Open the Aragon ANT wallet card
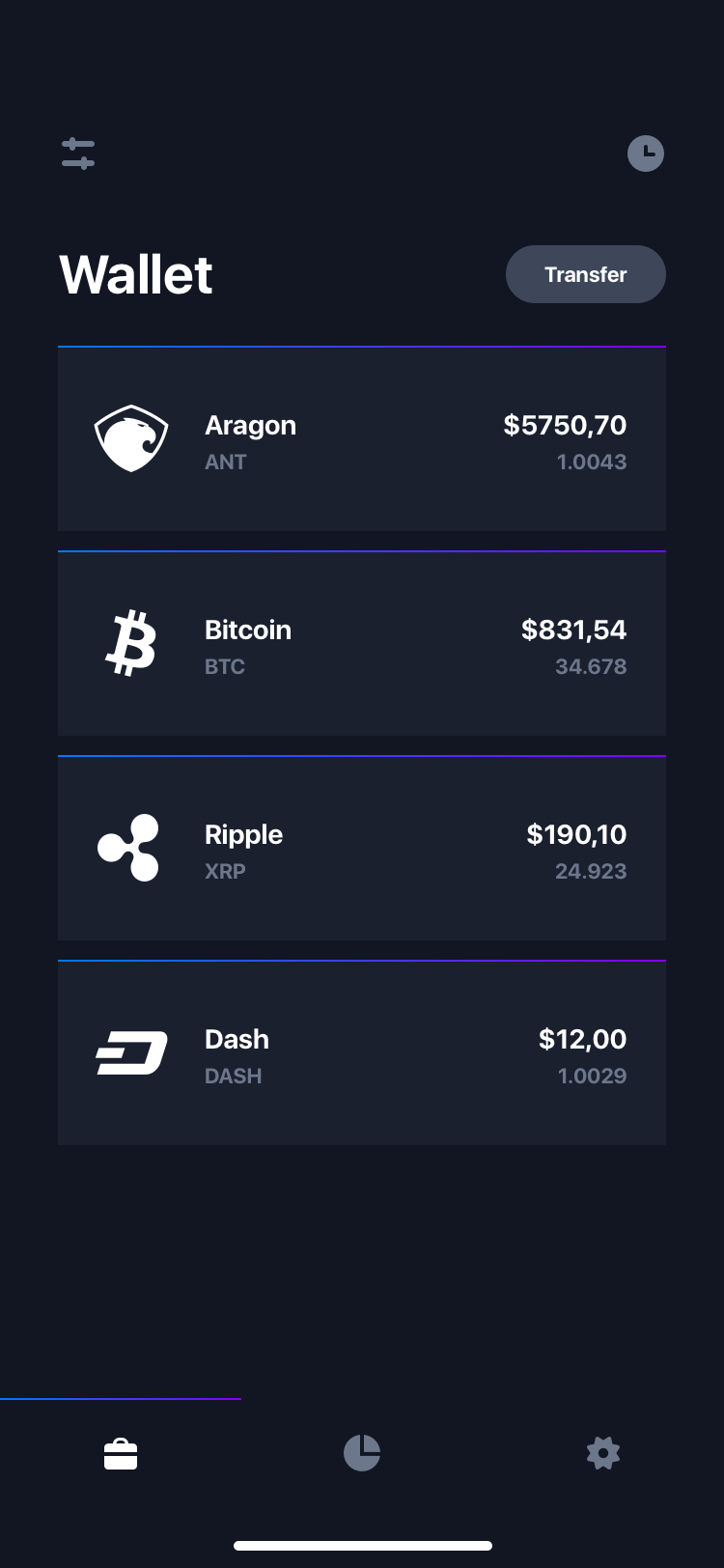The height and width of the screenshot is (1568, 724). [x=362, y=438]
